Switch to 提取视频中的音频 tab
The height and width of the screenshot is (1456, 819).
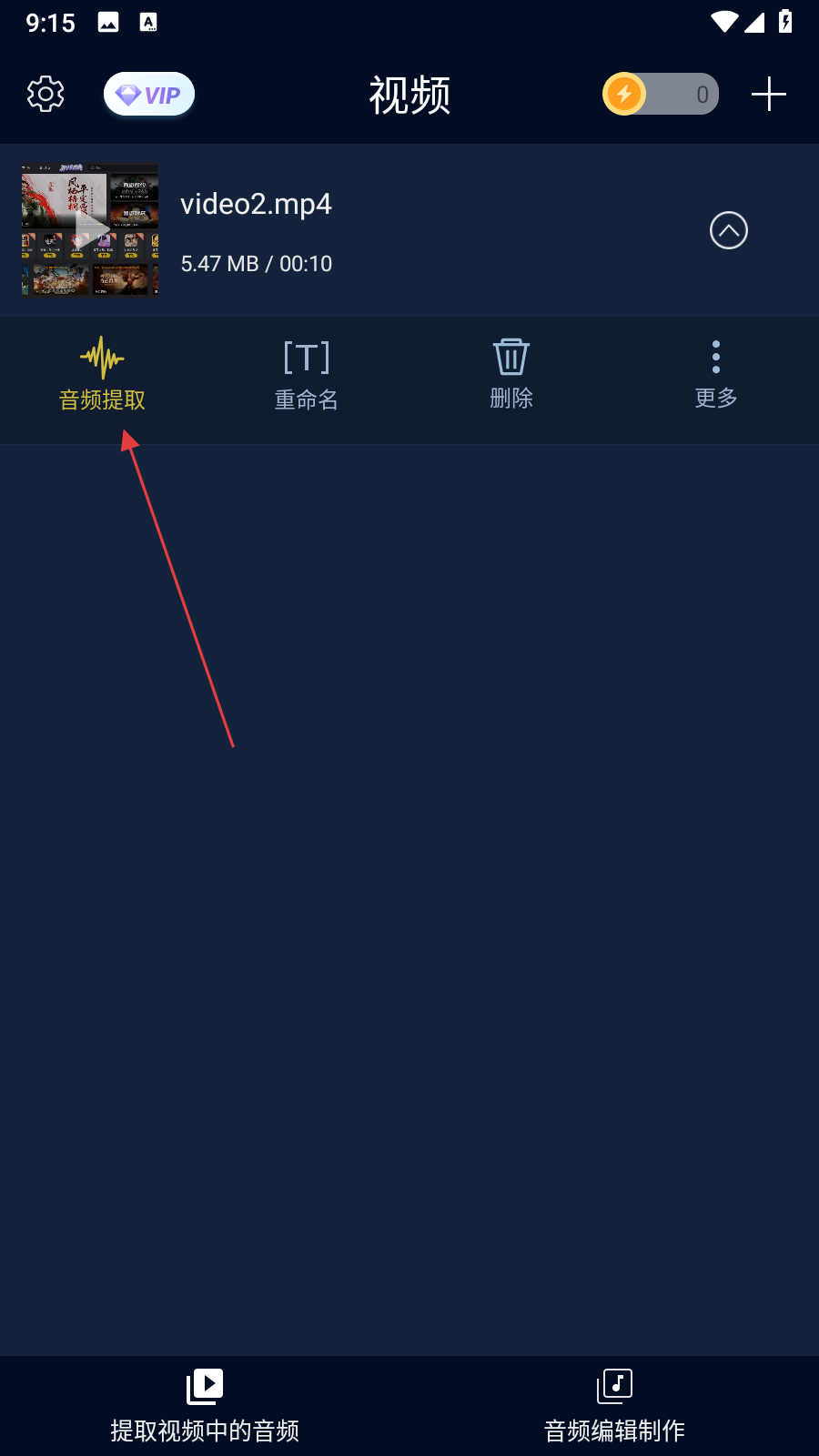coord(205,1407)
